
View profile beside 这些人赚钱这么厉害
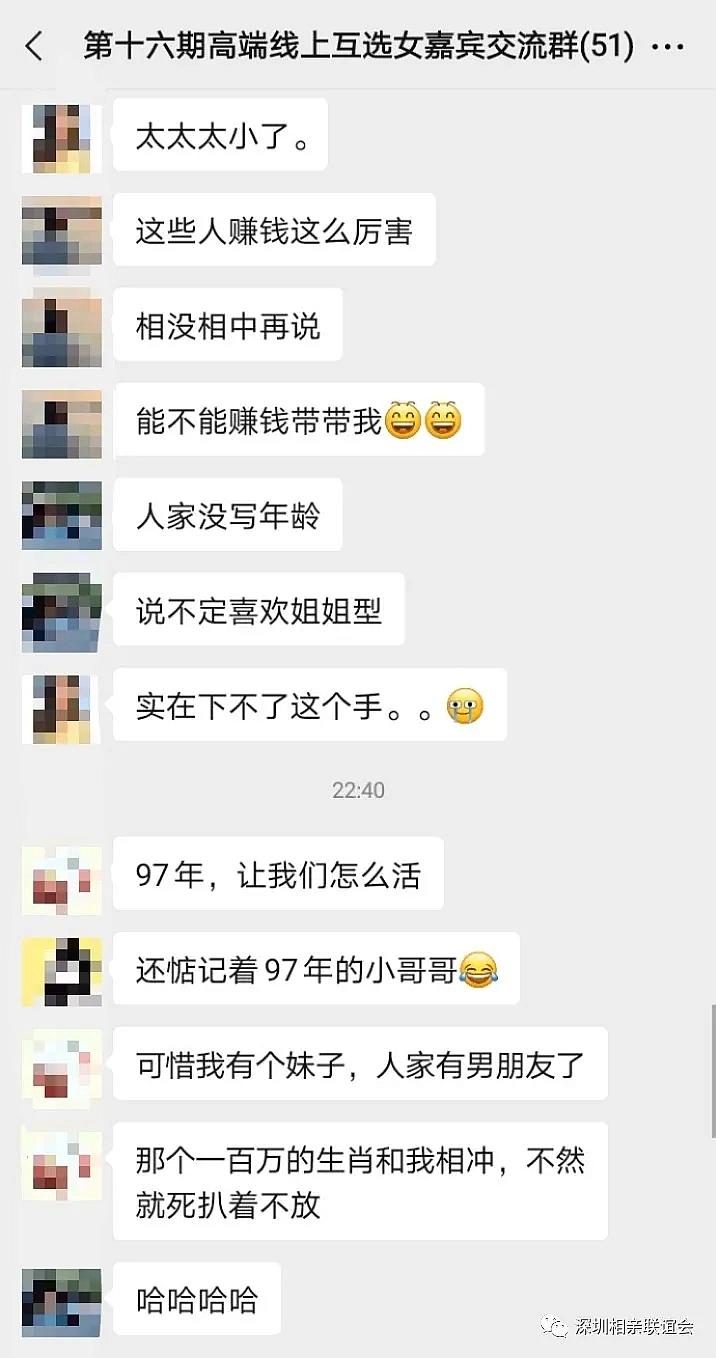pos(62,230)
